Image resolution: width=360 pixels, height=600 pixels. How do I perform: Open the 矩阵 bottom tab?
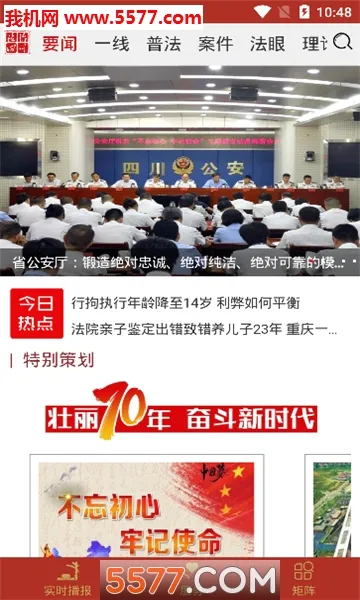pos(303,579)
